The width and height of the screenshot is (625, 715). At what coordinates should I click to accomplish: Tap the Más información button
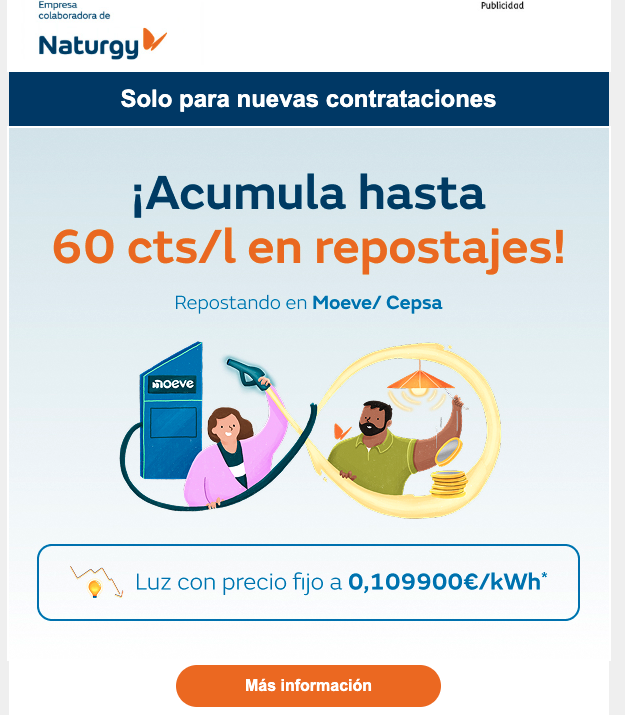click(308, 686)
